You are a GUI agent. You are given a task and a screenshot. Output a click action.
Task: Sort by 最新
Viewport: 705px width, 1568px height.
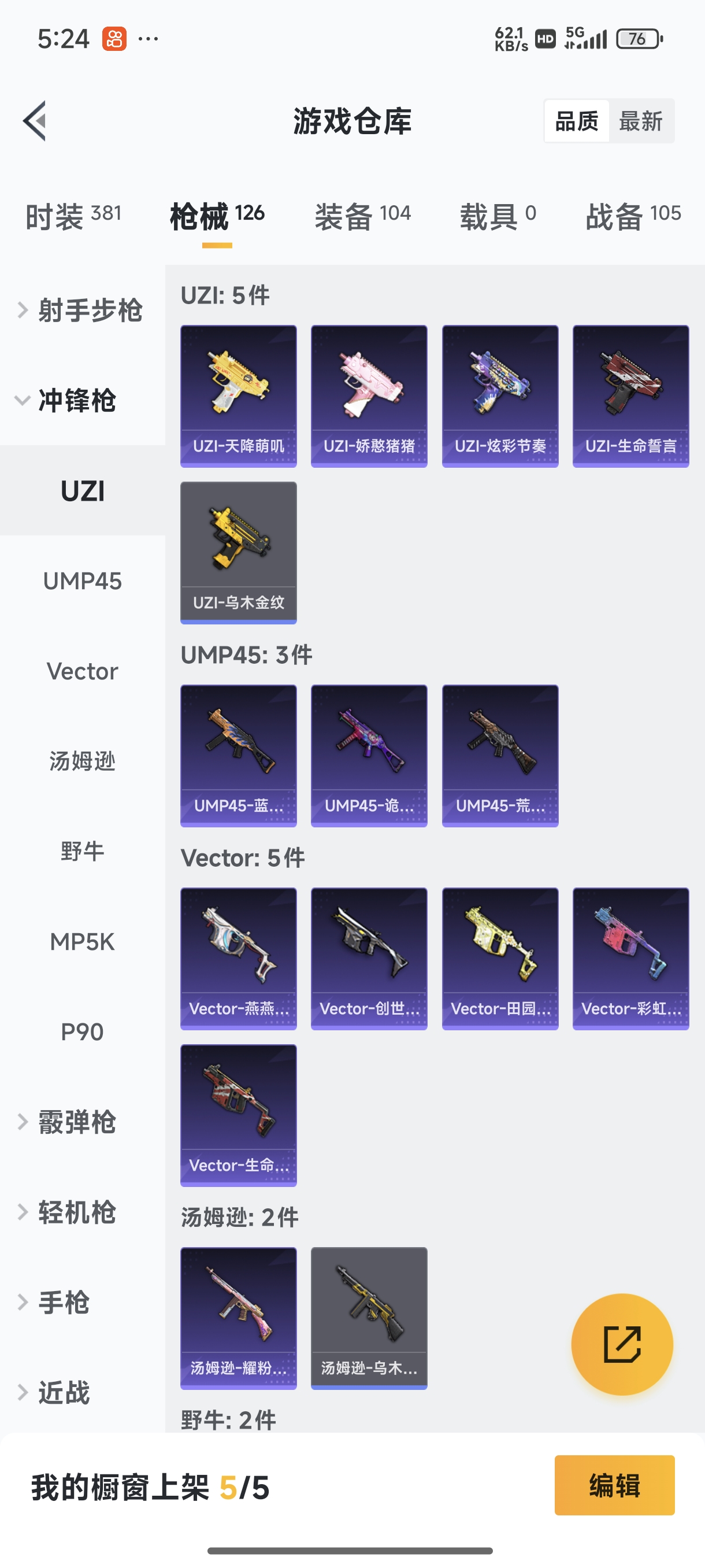[640, 121]
